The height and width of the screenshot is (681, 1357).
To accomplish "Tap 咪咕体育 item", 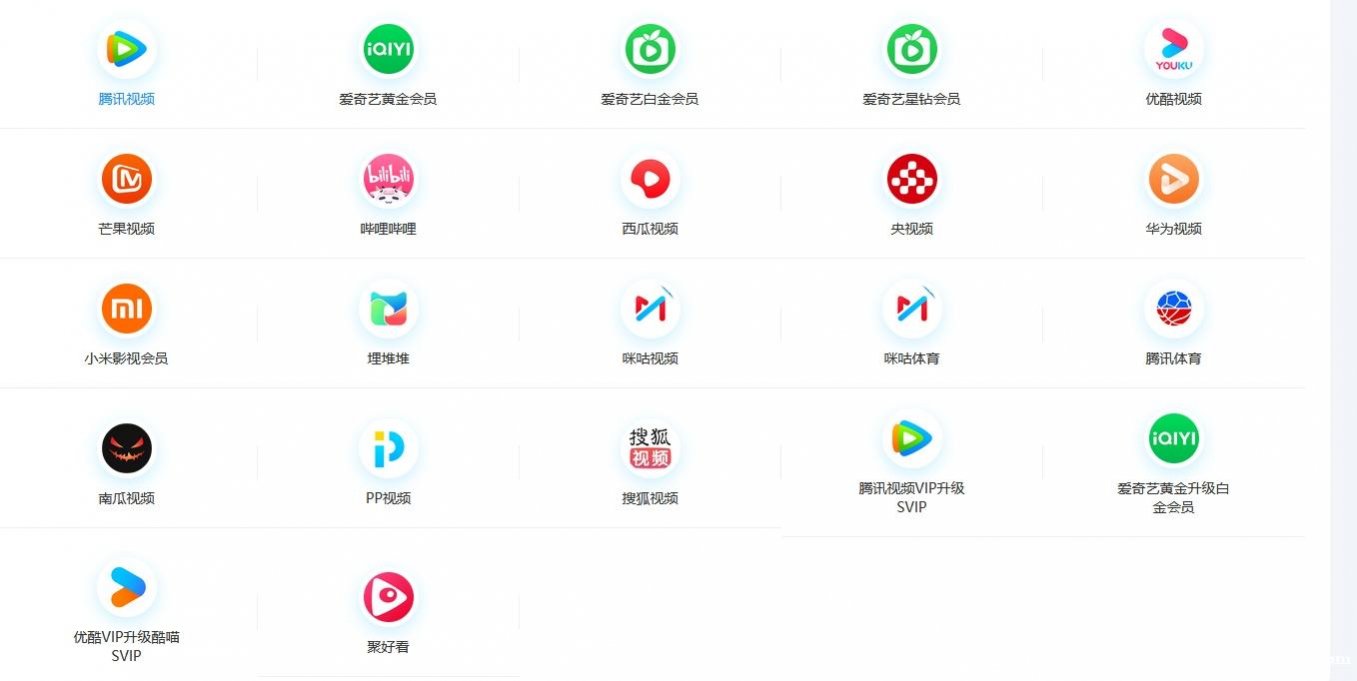I will click(x=912, y=310).
